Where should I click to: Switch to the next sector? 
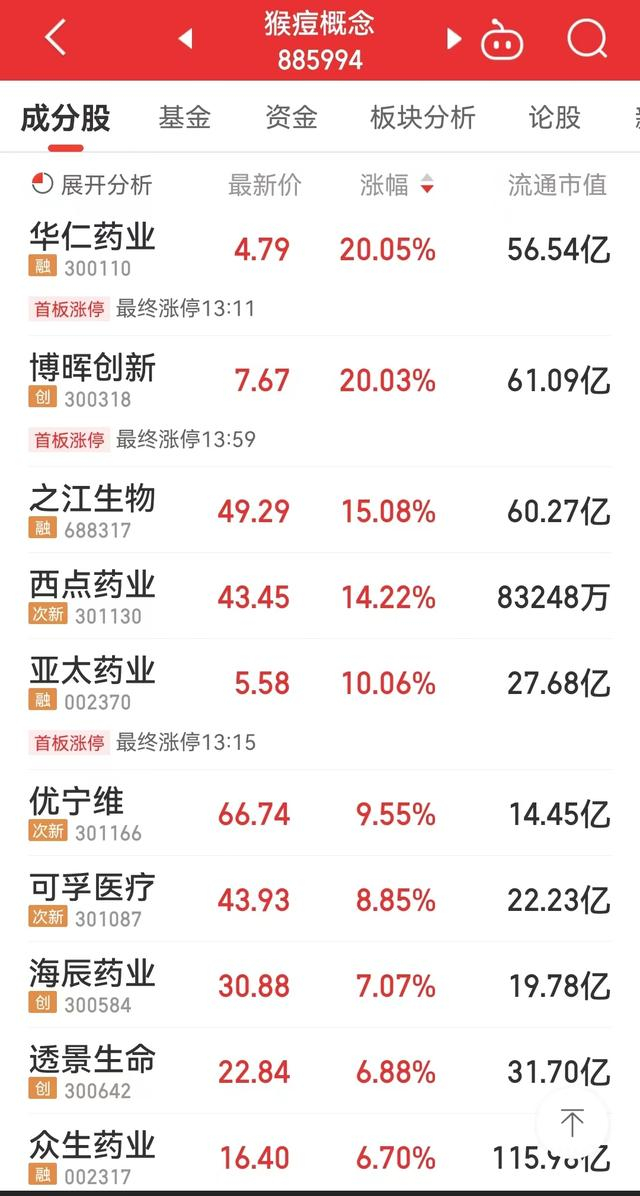pyautogui.click(x=454, y=39)
